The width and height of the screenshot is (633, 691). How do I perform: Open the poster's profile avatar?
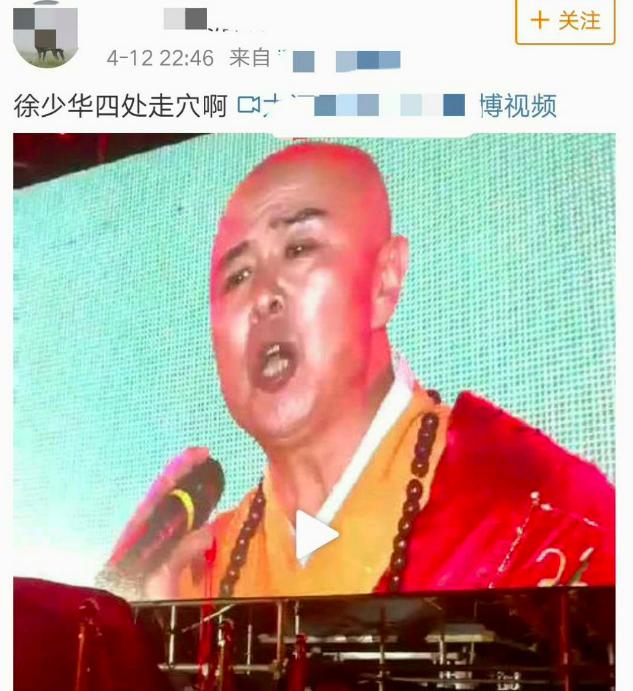45,32
